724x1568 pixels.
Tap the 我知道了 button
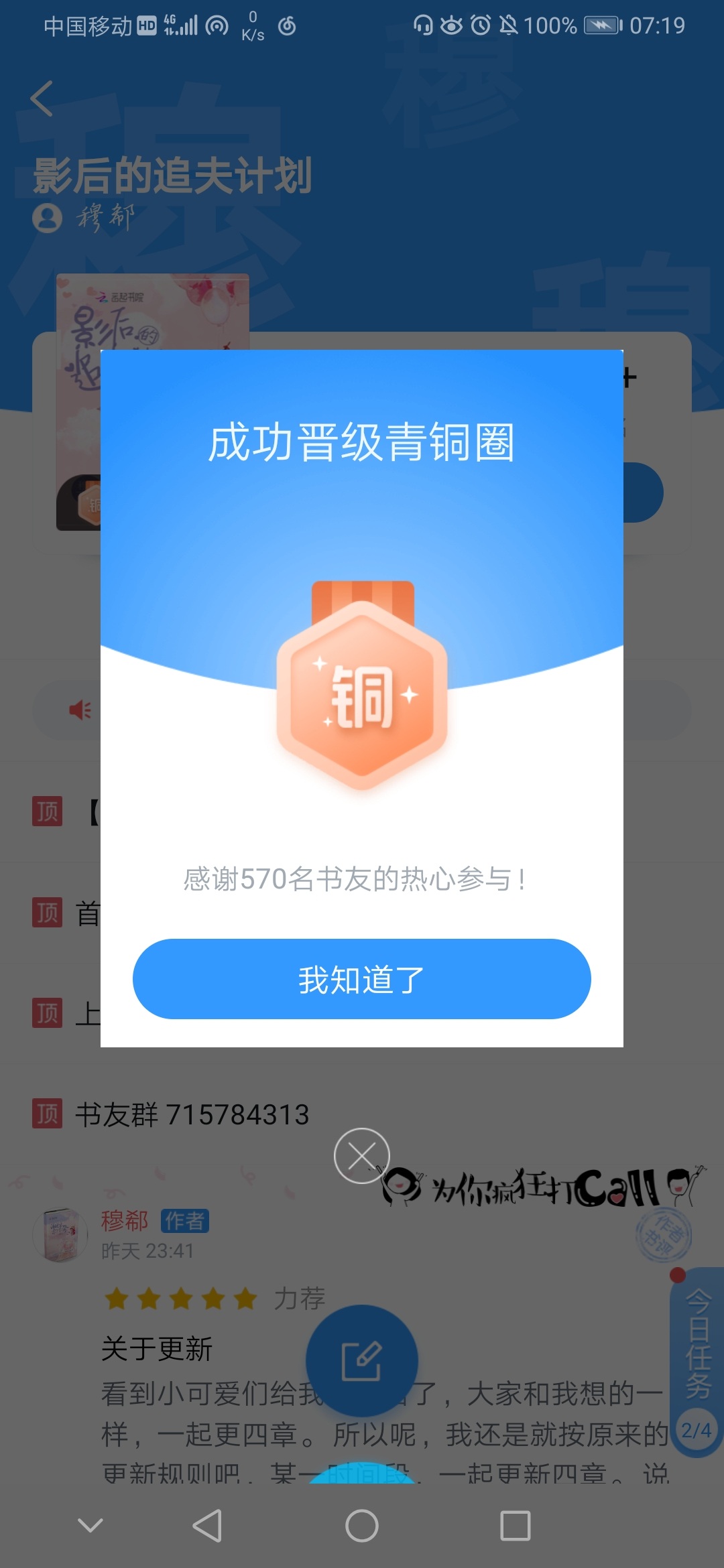(361, 979)
